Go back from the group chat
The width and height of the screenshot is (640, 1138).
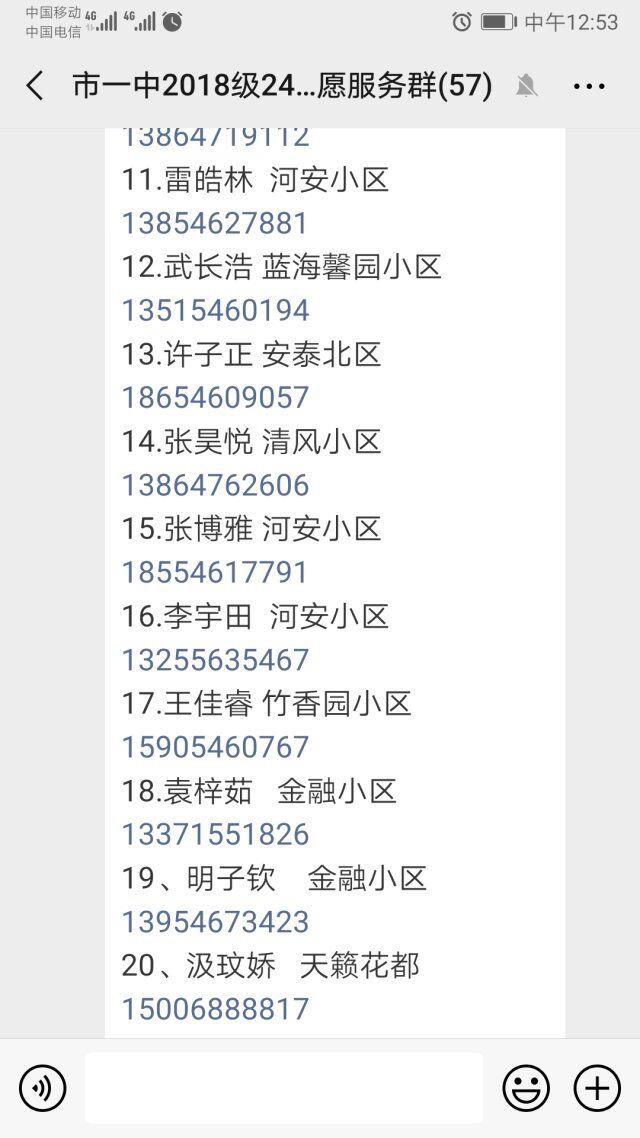point(35,86)
